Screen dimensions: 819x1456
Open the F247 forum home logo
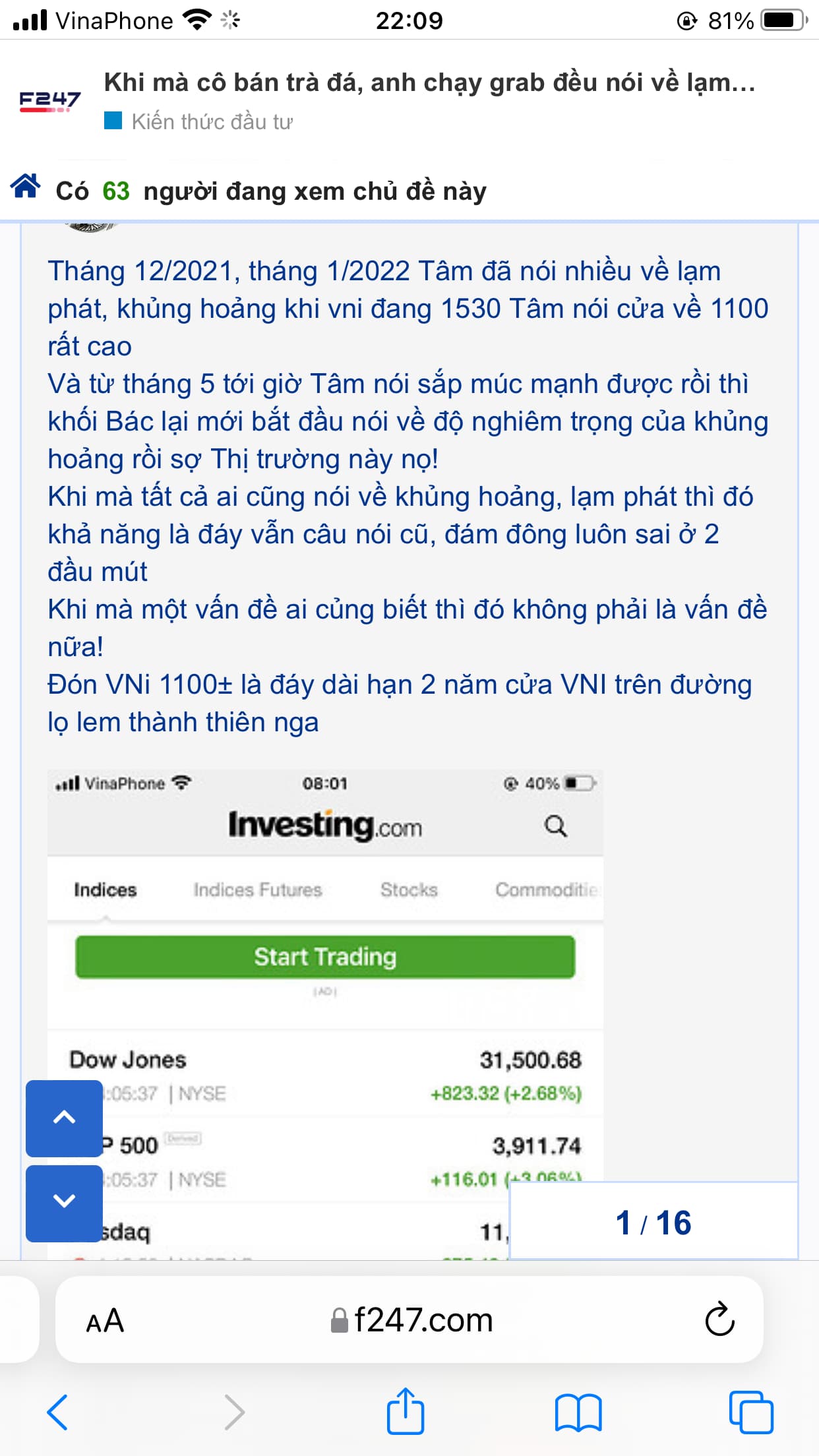(x=49, y=101)
